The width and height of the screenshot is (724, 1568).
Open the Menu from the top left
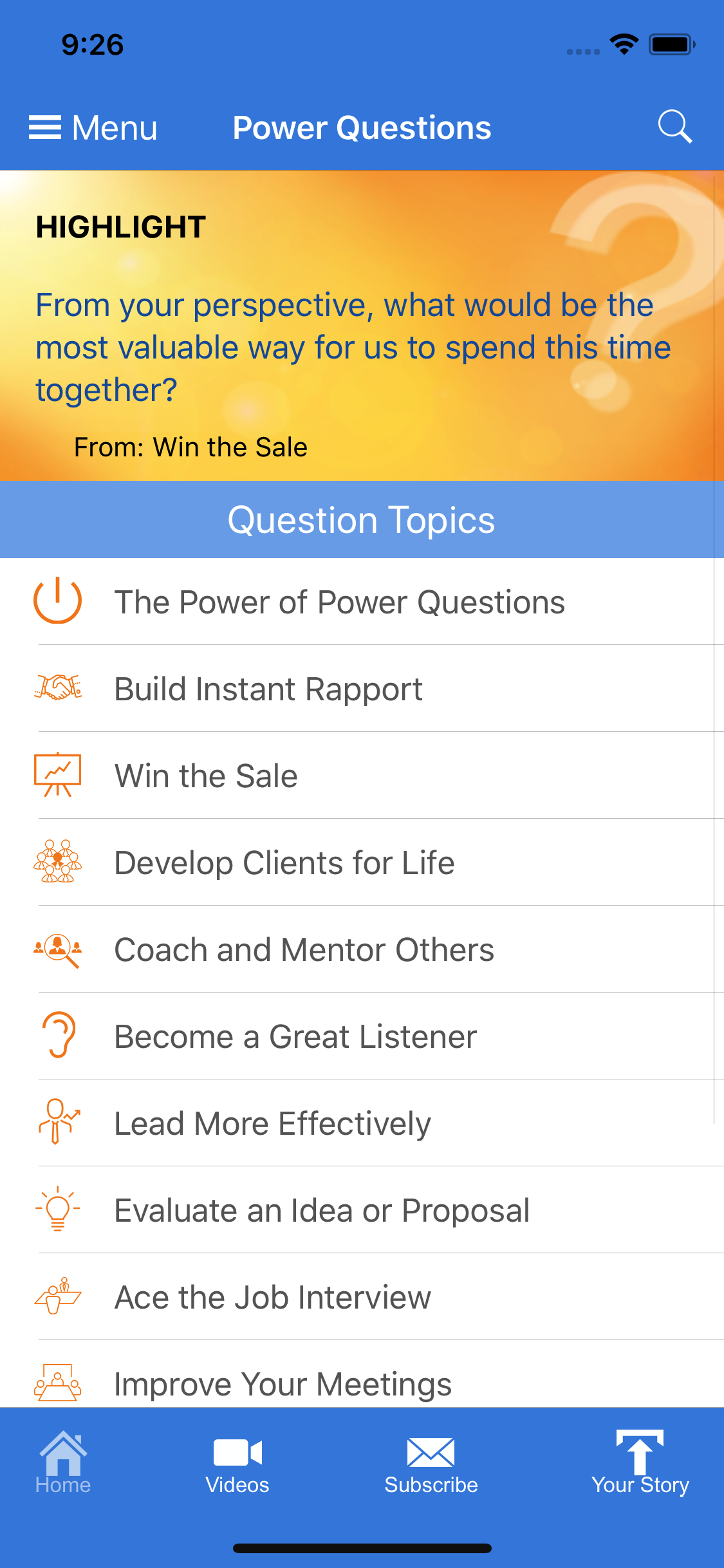pyautogui.click(x=94, y=127)
